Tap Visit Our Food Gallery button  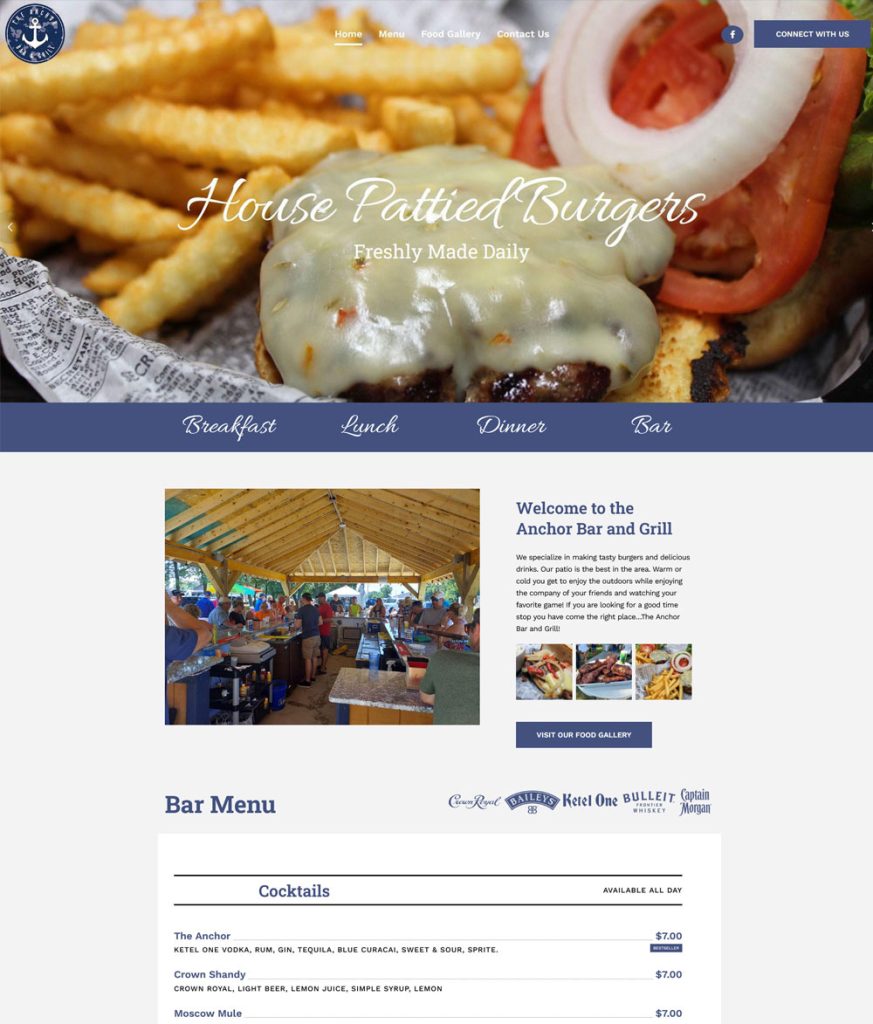pyautogui.click(x=583, y=735)
